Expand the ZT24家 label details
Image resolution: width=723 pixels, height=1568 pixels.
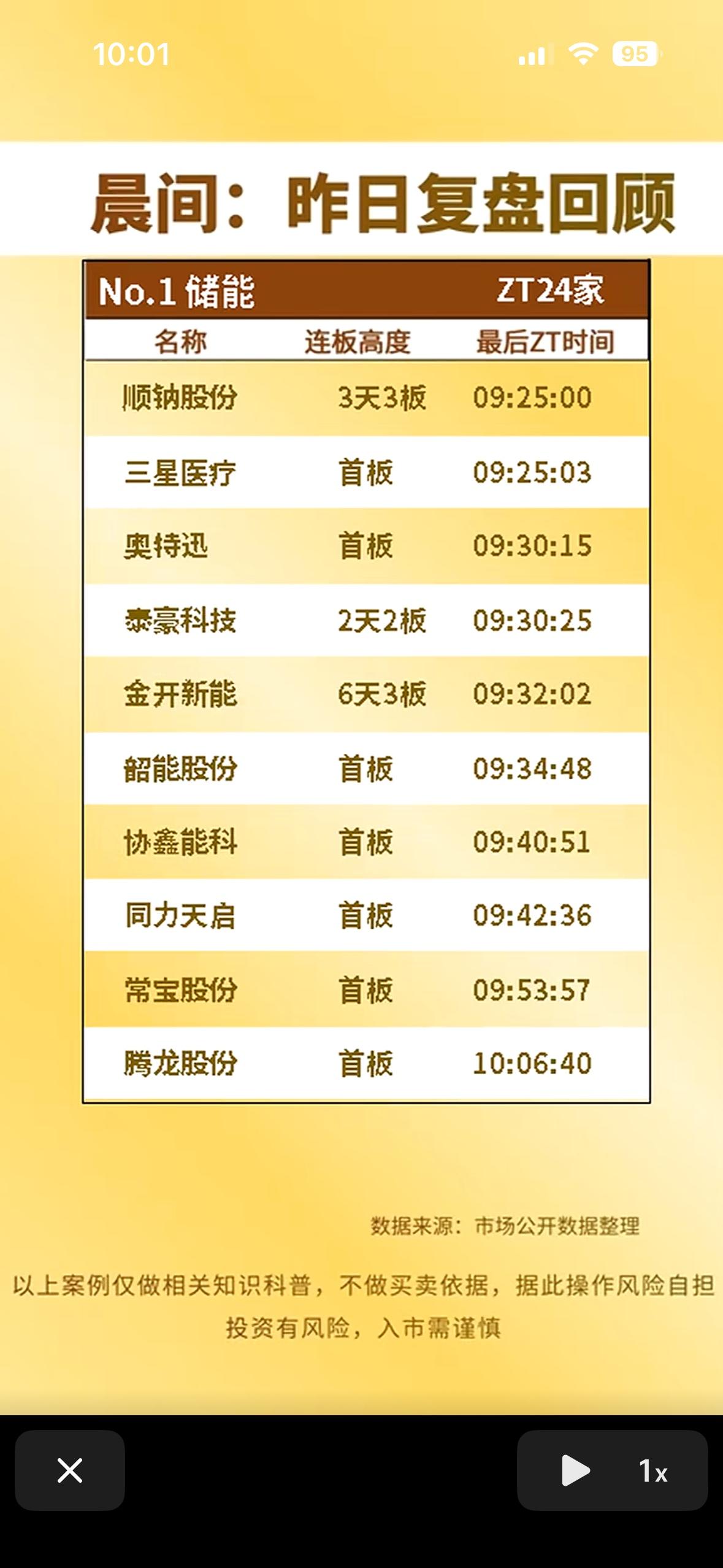point(553,290)
